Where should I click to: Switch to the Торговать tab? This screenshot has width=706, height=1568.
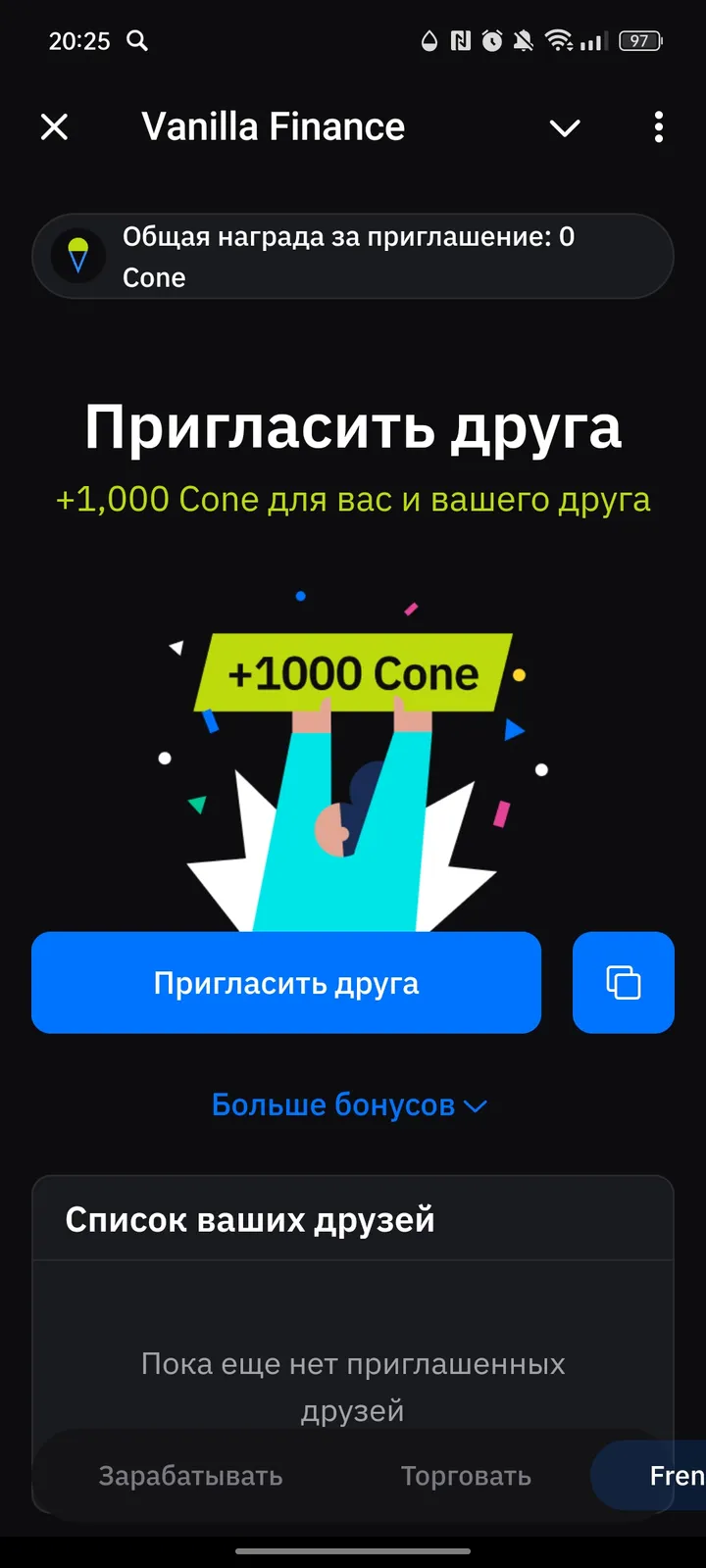click(x=466, y=1475)
